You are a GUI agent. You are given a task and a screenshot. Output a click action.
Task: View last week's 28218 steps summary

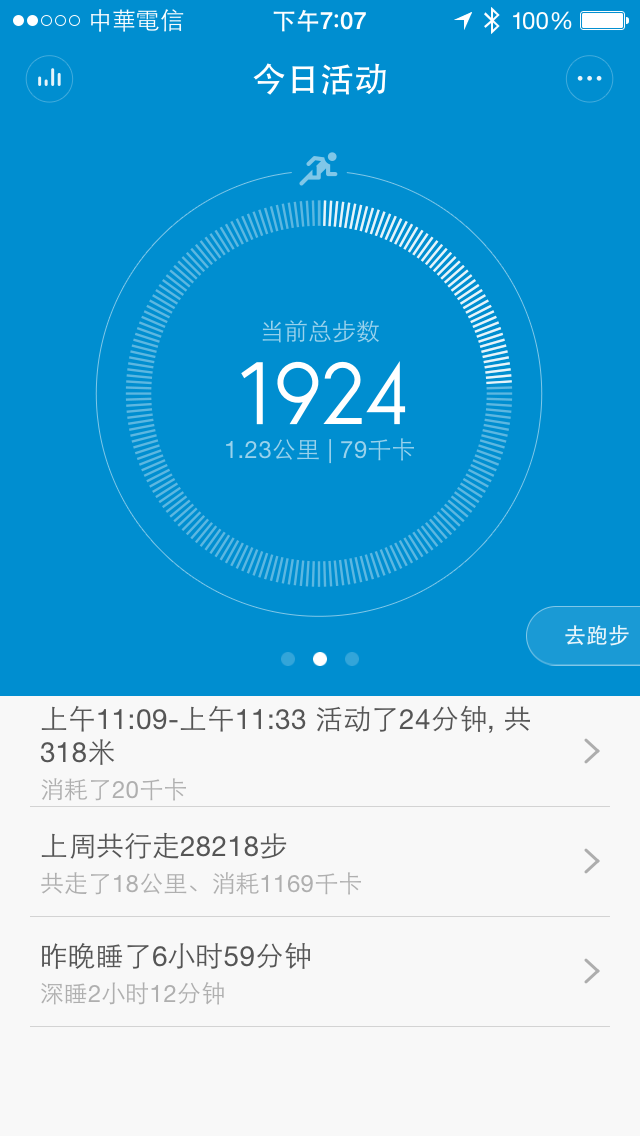(x=320, y=862)
